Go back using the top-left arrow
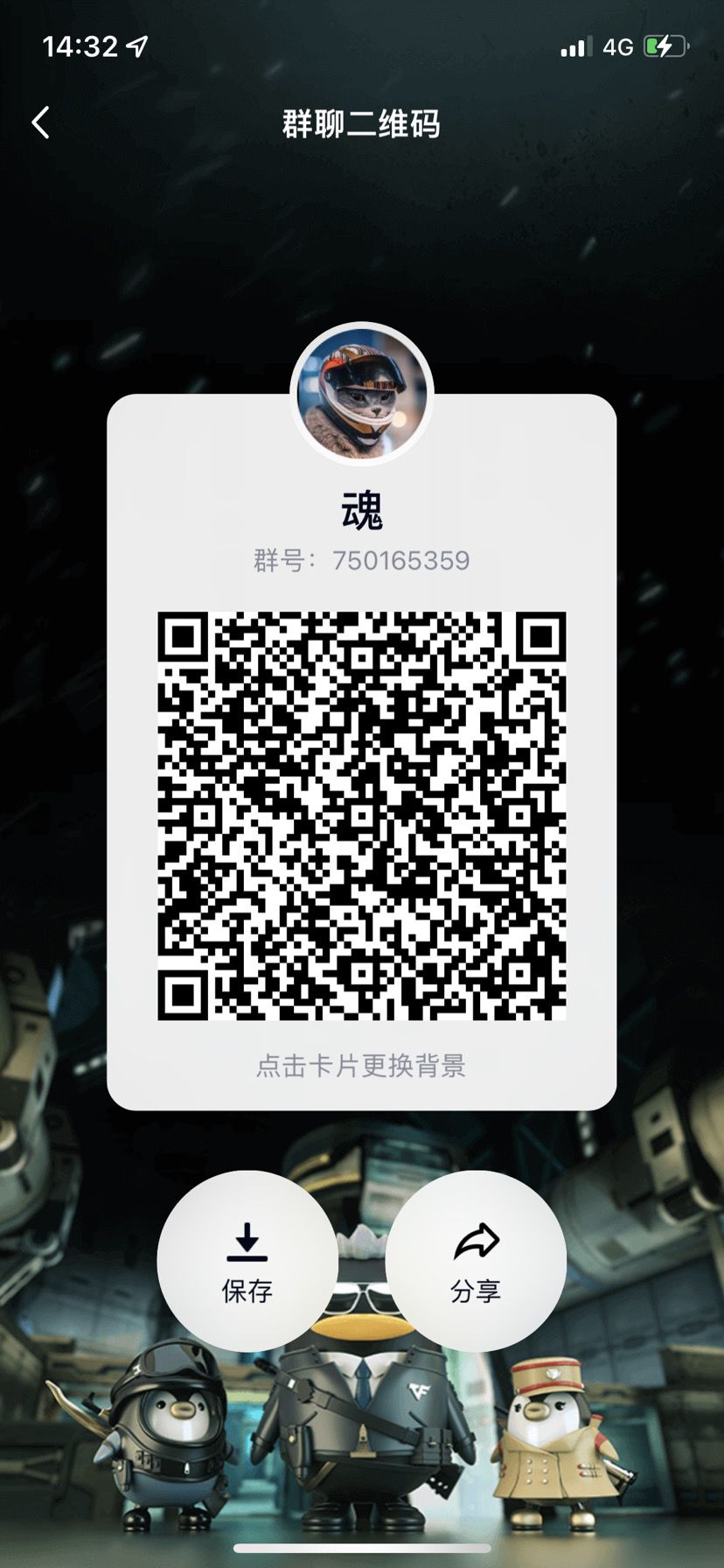The image size is (724, 1568). click(41, 122)
